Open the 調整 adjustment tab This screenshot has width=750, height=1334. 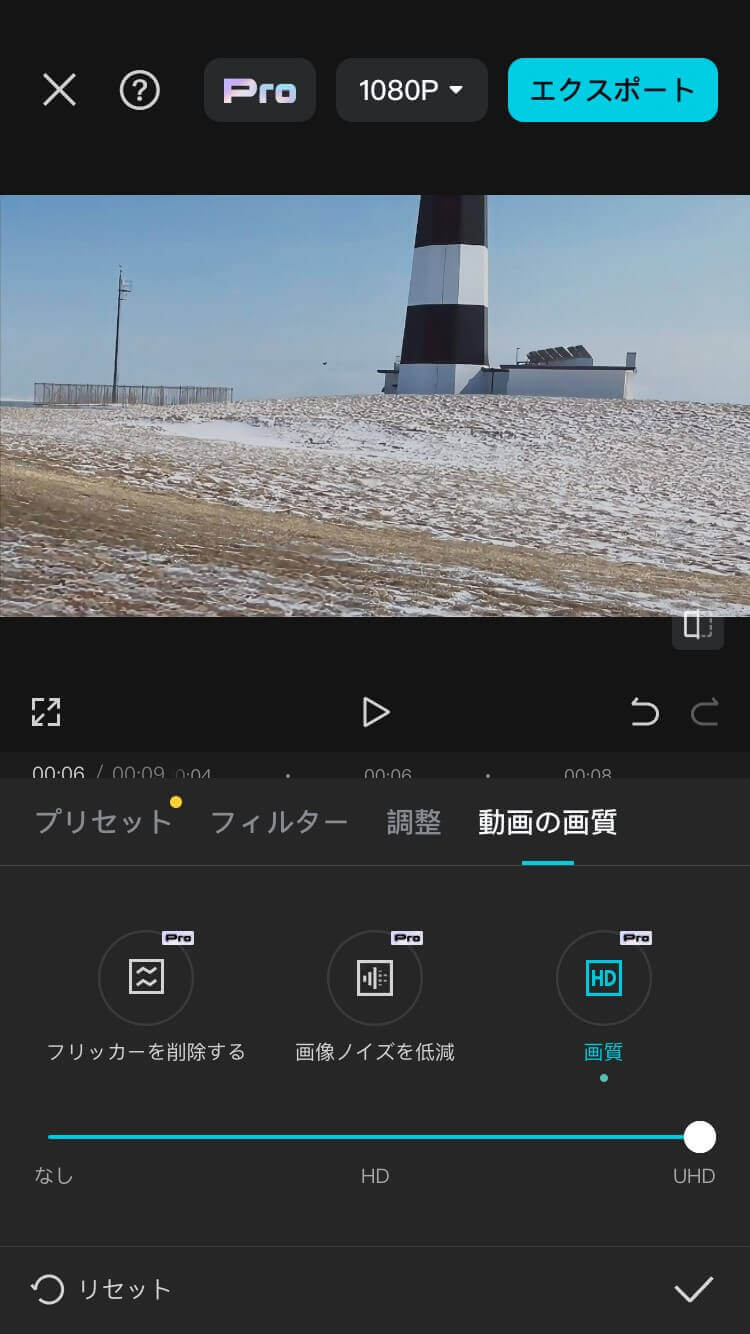(x=414, y=820)
